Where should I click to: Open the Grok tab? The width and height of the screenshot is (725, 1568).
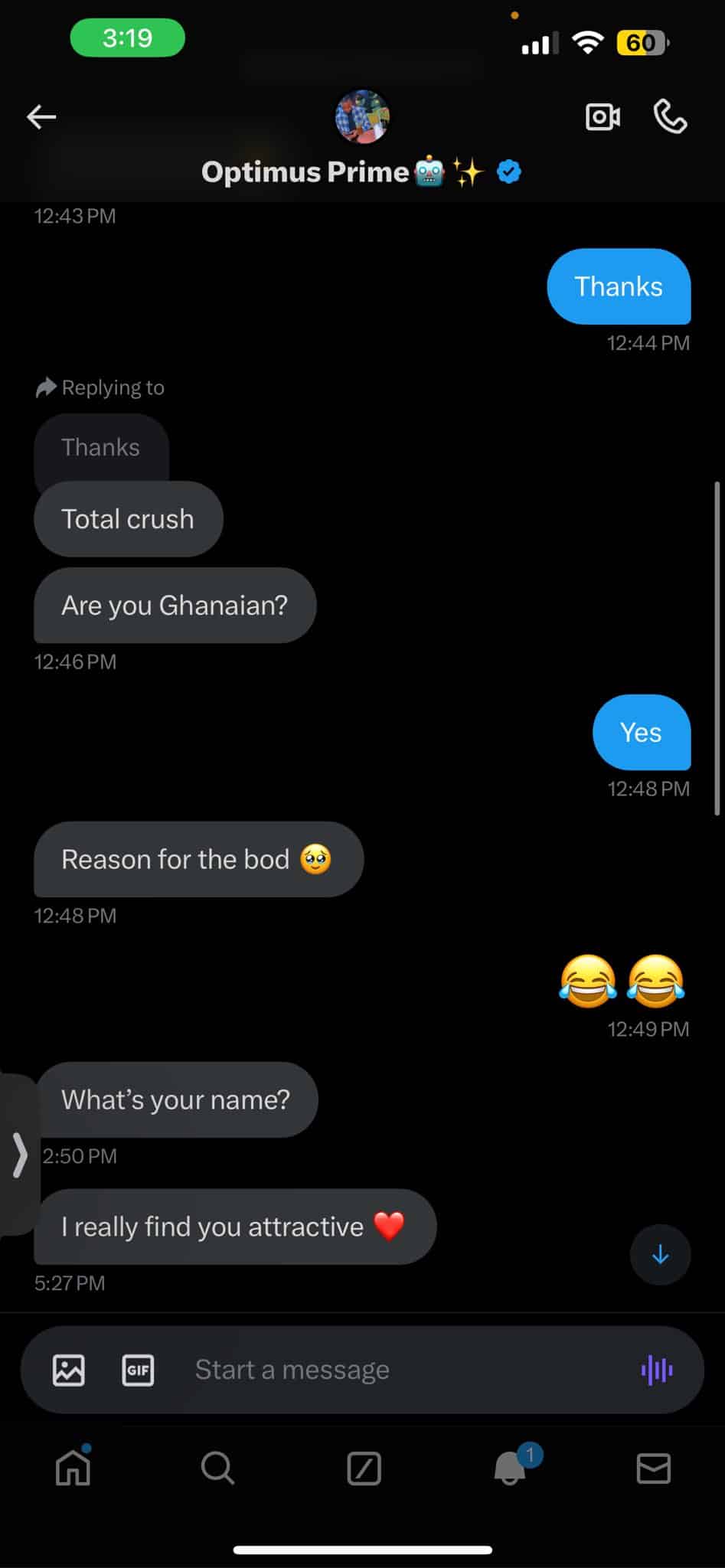coord(364,1468)
